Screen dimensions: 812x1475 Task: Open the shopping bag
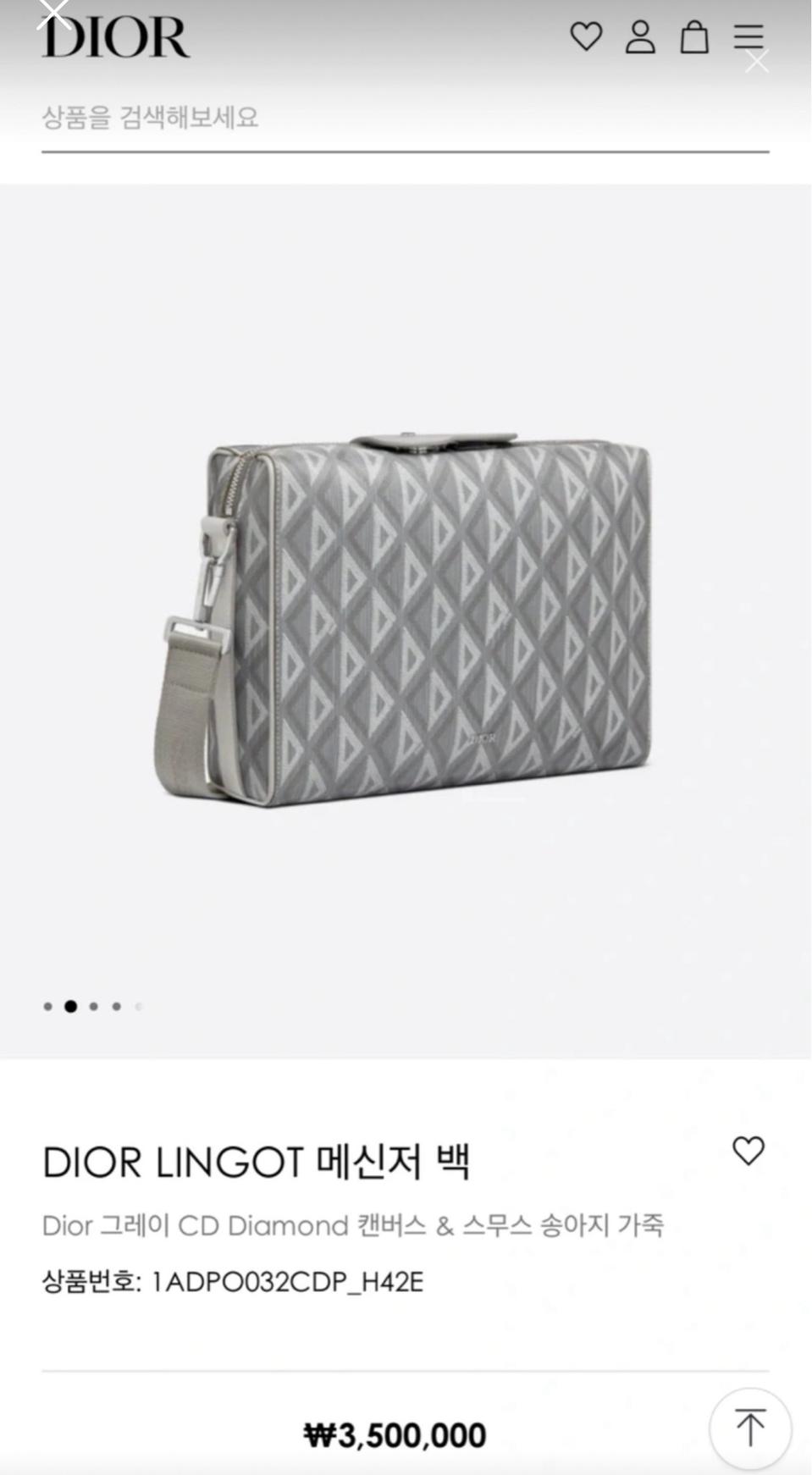694,37
